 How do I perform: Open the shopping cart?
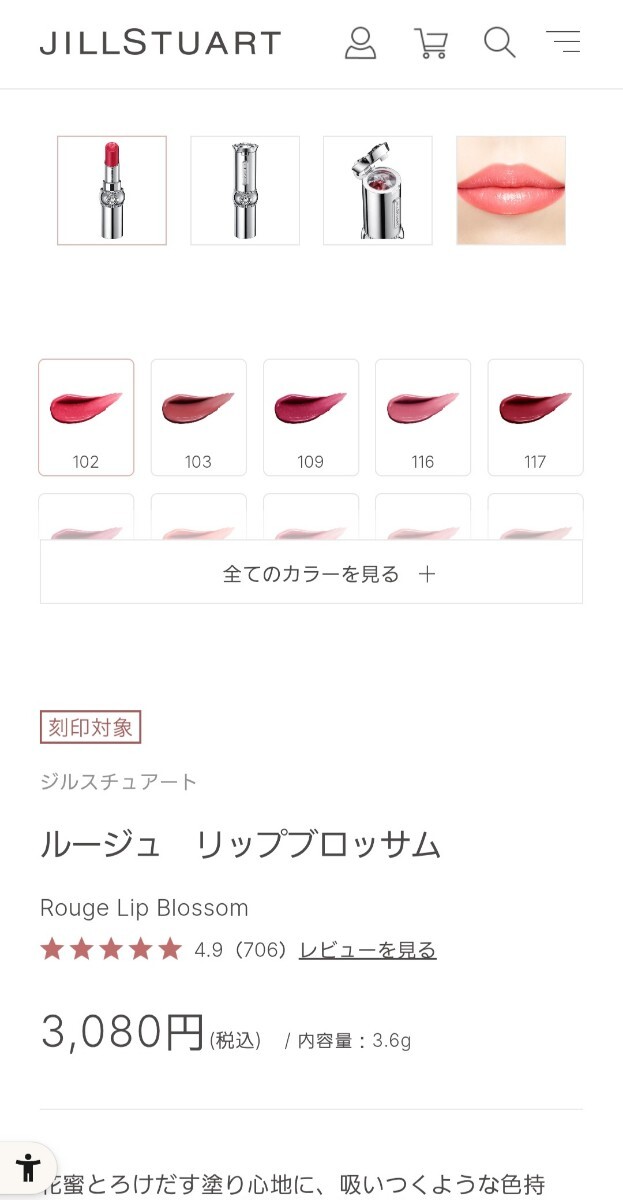tap(430, 43)
